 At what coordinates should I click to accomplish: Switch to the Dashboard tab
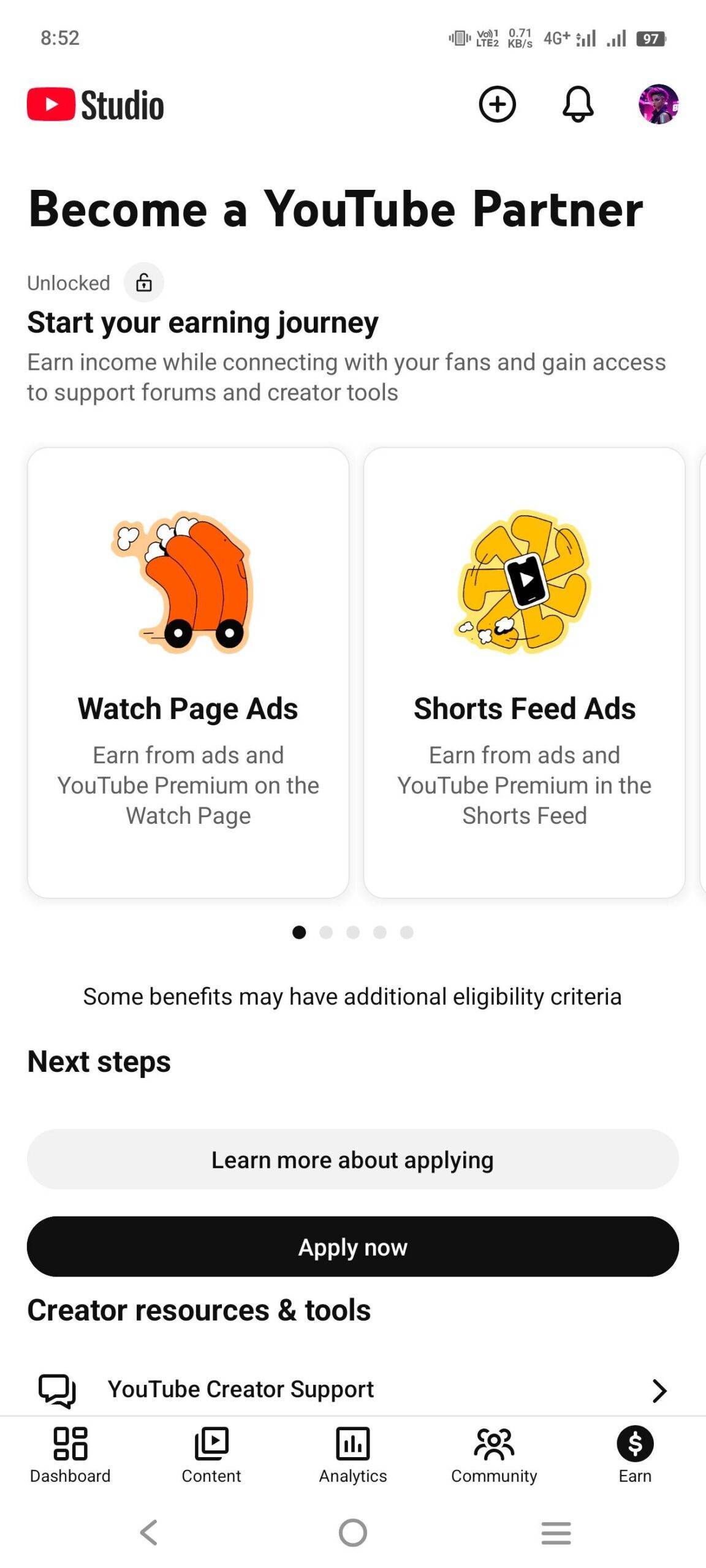[70, 1454]
